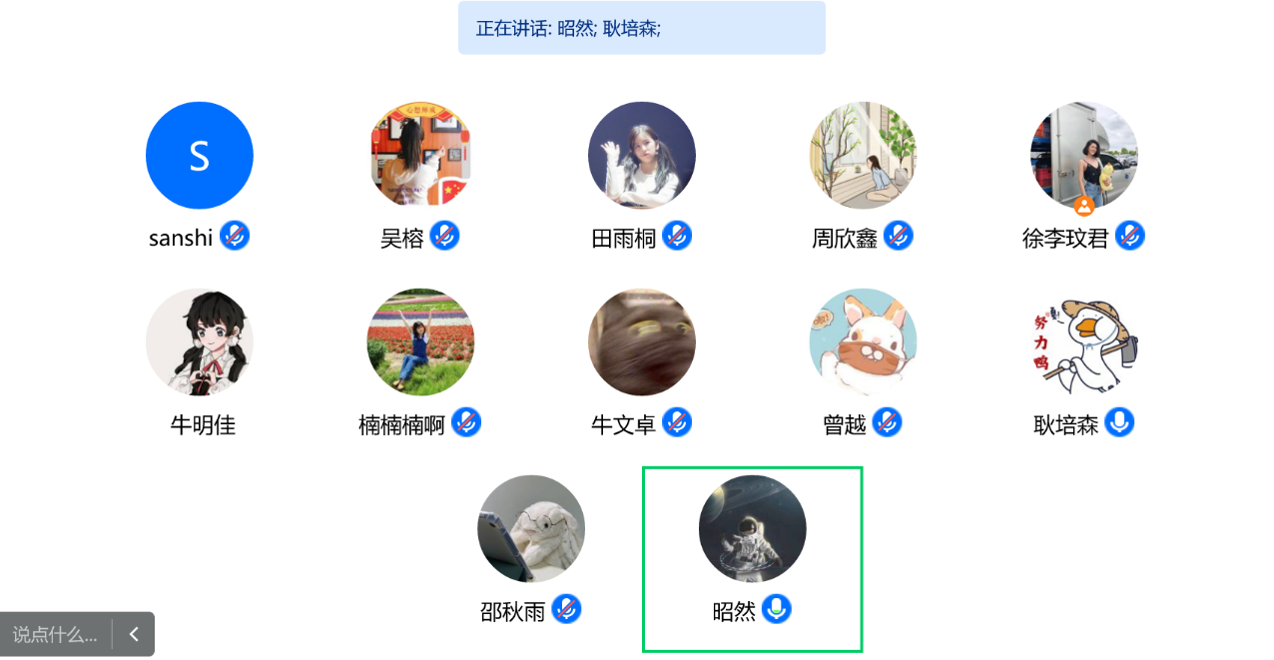Select participant 曾越
Image resolution: width=1274 pixels, height=660 pixels.
click(x=862, y=343)
